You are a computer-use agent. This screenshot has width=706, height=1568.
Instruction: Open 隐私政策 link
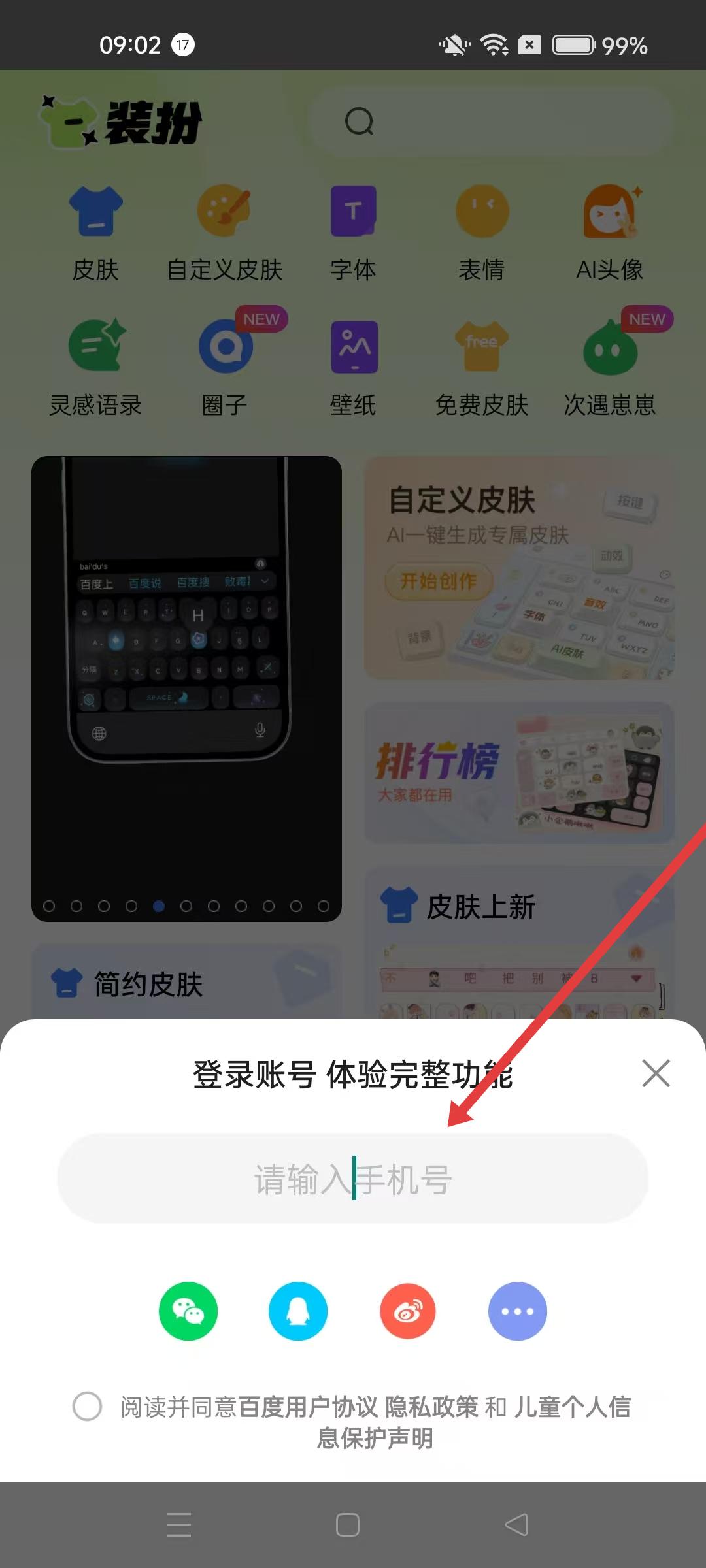[x=431, y=1407]
